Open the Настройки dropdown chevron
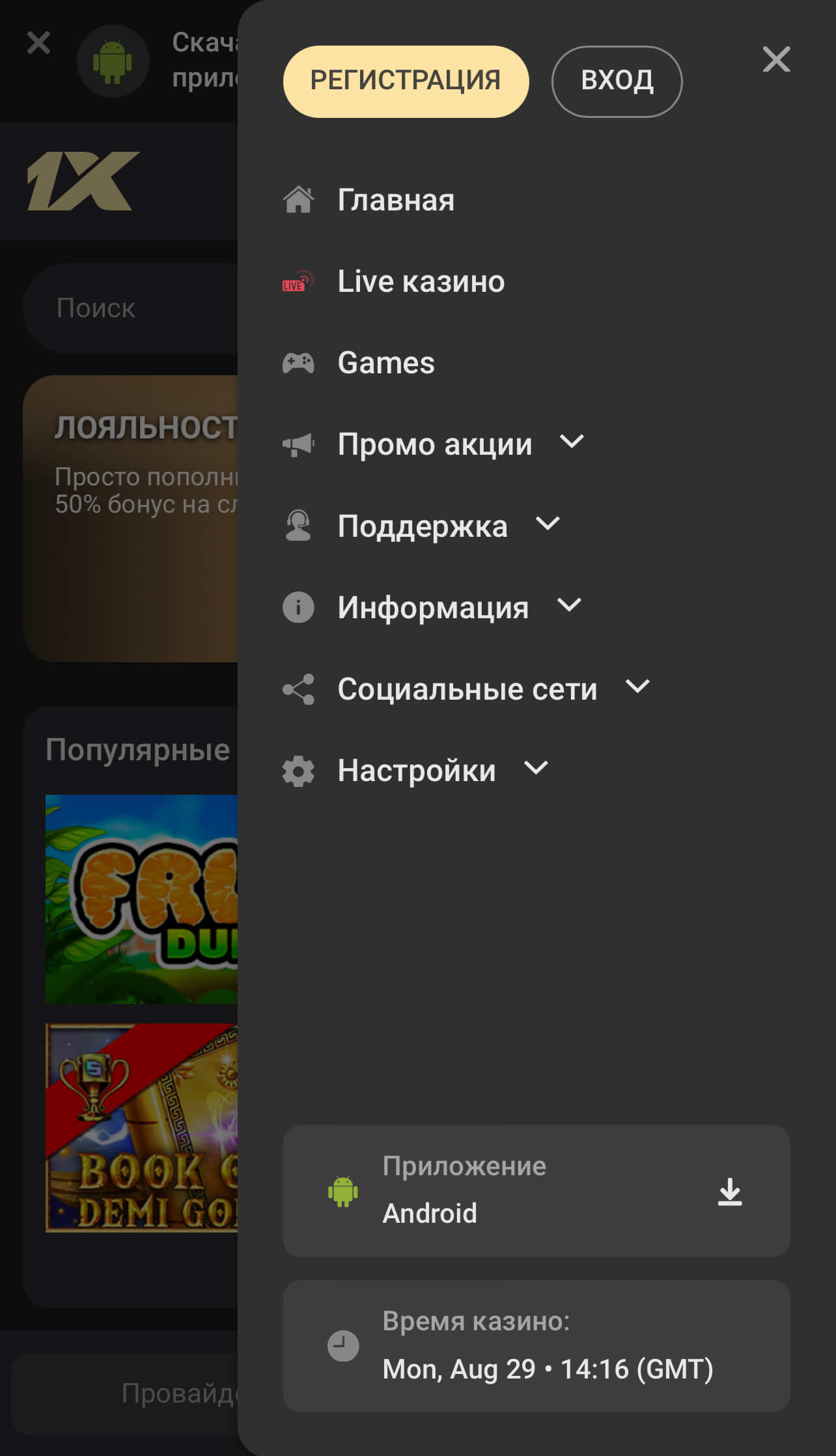This screenshot has height=1456, width=836. point(536,769)
